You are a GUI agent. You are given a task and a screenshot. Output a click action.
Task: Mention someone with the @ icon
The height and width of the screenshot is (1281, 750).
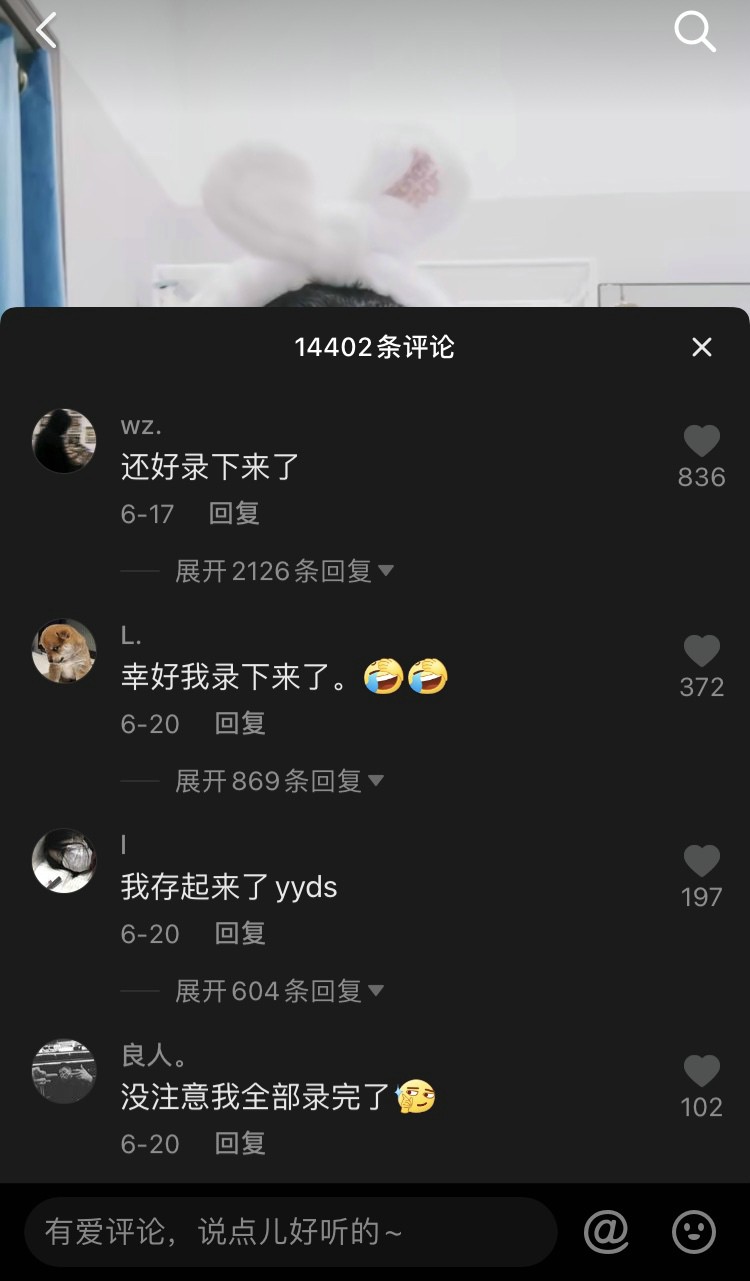(606, 1231)
